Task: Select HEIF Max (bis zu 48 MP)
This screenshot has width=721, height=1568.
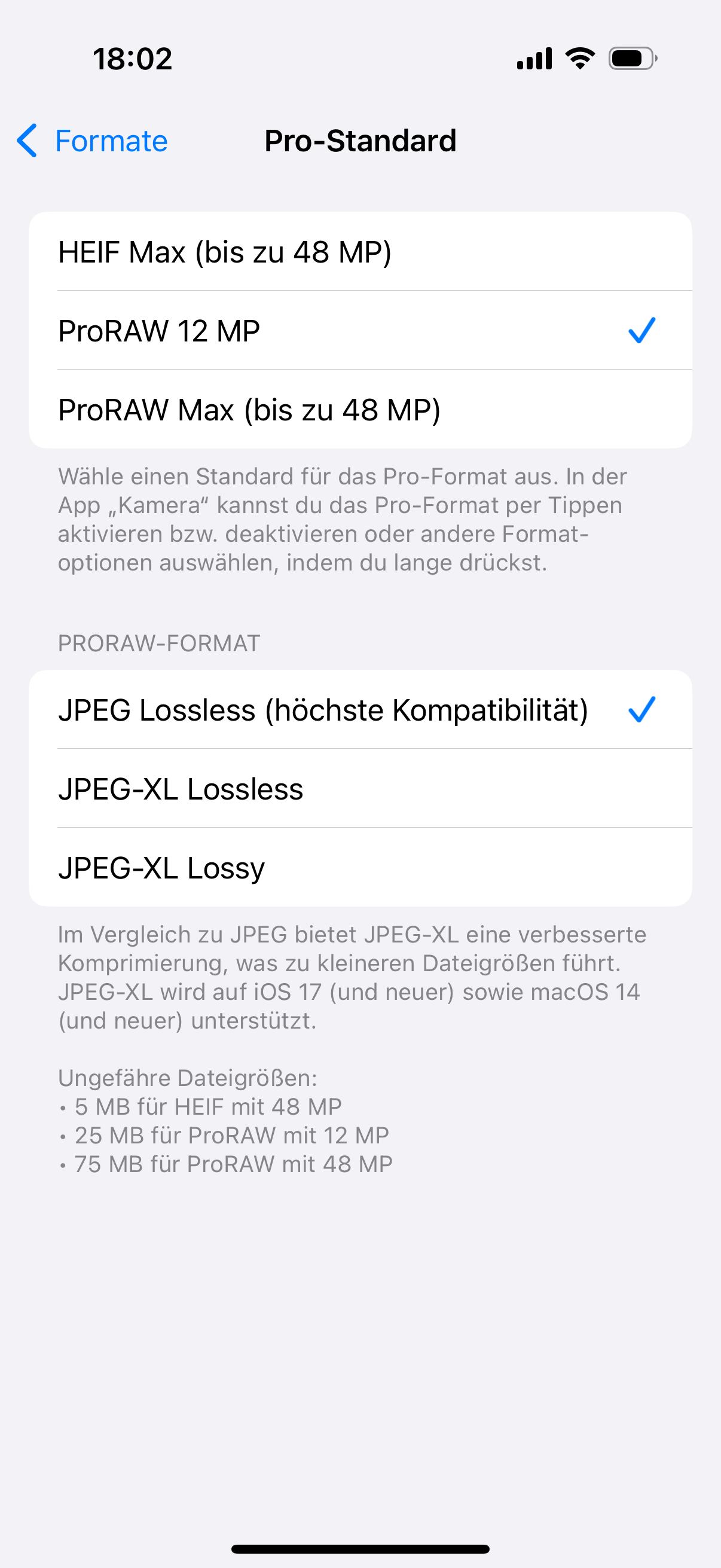Action: 225,252
